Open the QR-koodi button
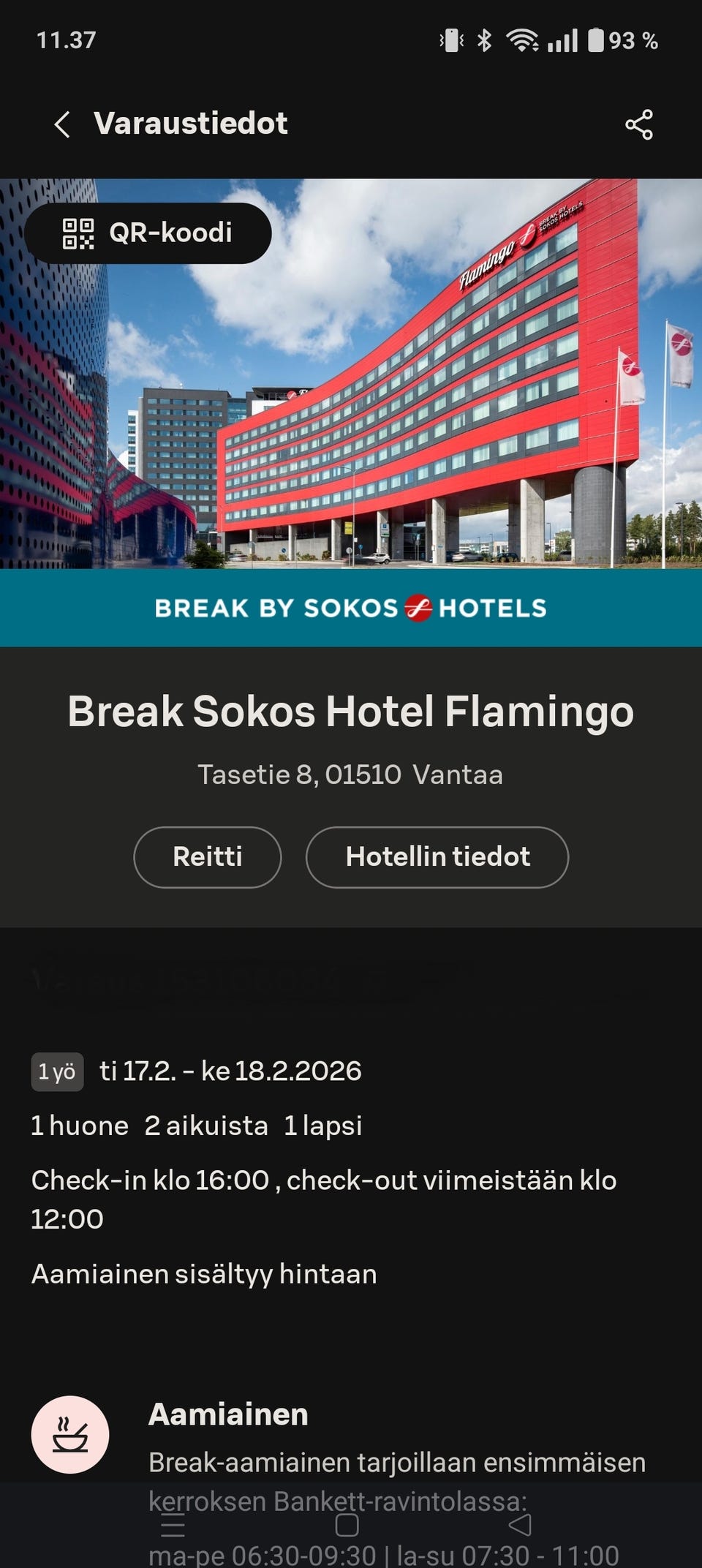 [x=148, y=233]
